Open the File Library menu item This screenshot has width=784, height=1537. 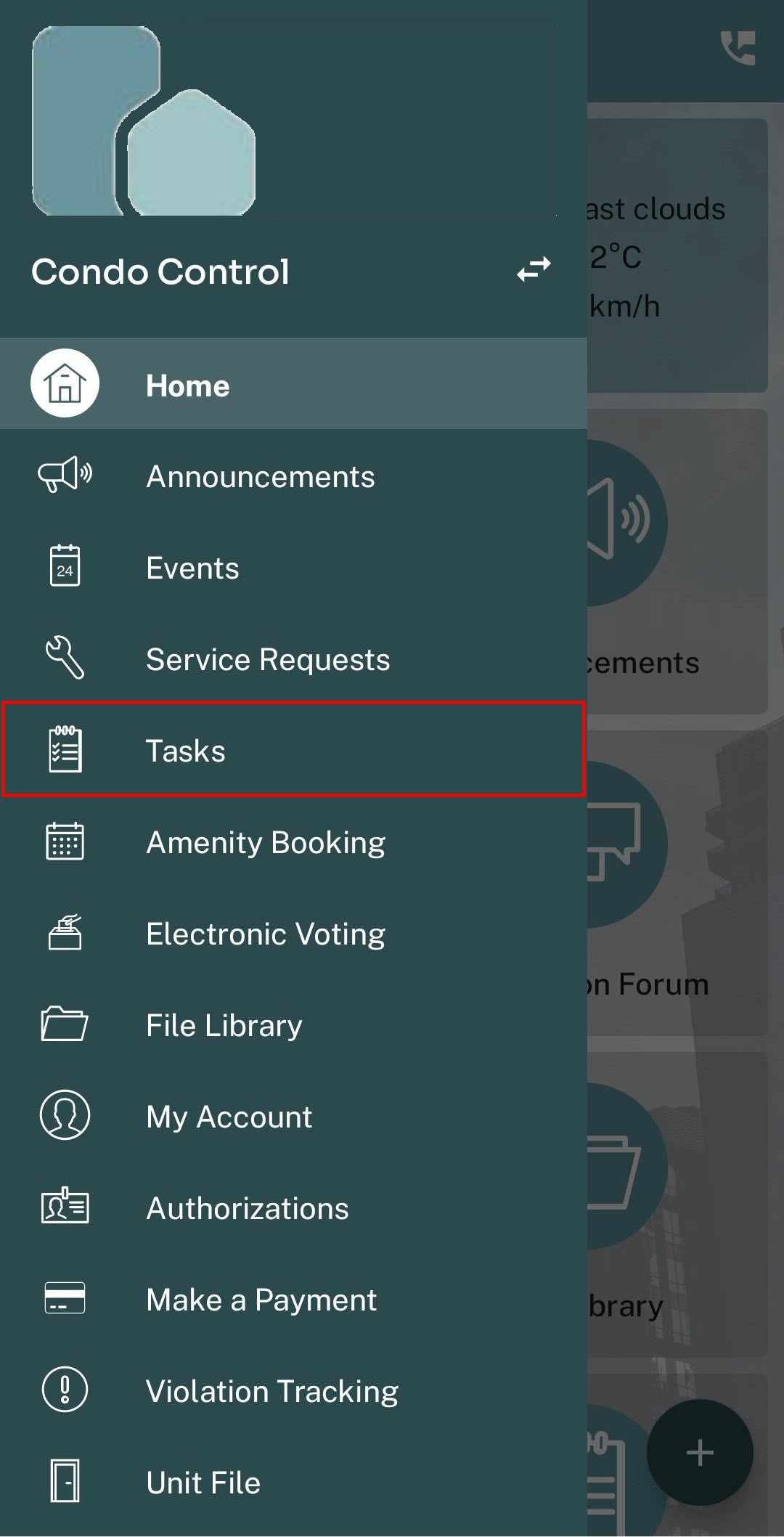224,1026
